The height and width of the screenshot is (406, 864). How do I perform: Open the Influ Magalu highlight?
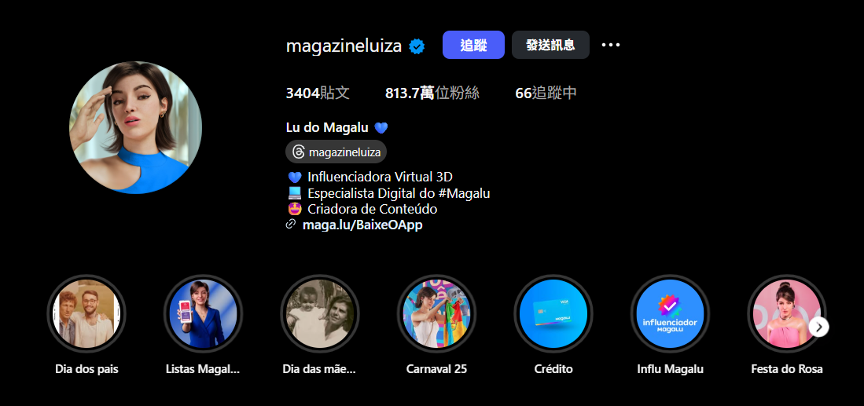[670, 313]
